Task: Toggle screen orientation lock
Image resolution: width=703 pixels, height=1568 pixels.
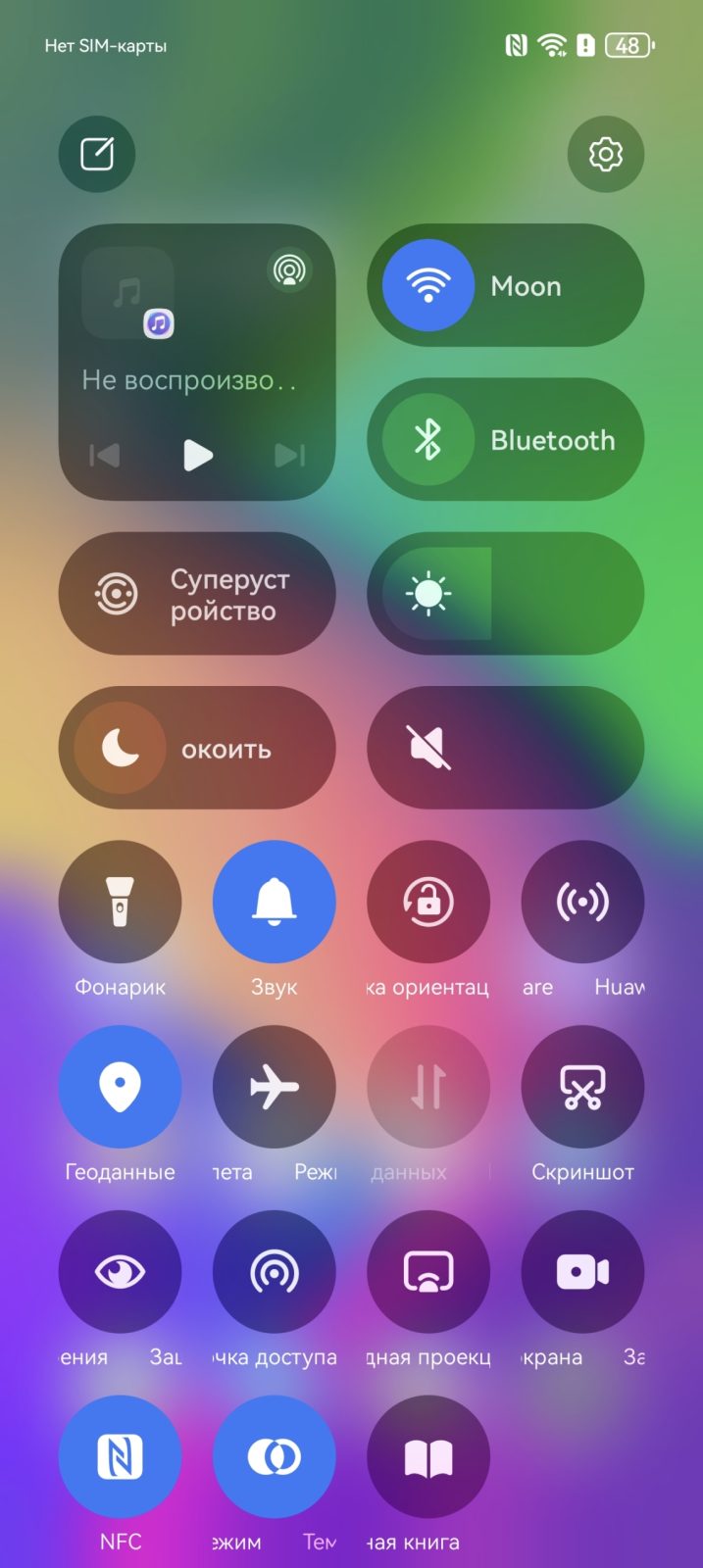Action: [x=427, y=902]
